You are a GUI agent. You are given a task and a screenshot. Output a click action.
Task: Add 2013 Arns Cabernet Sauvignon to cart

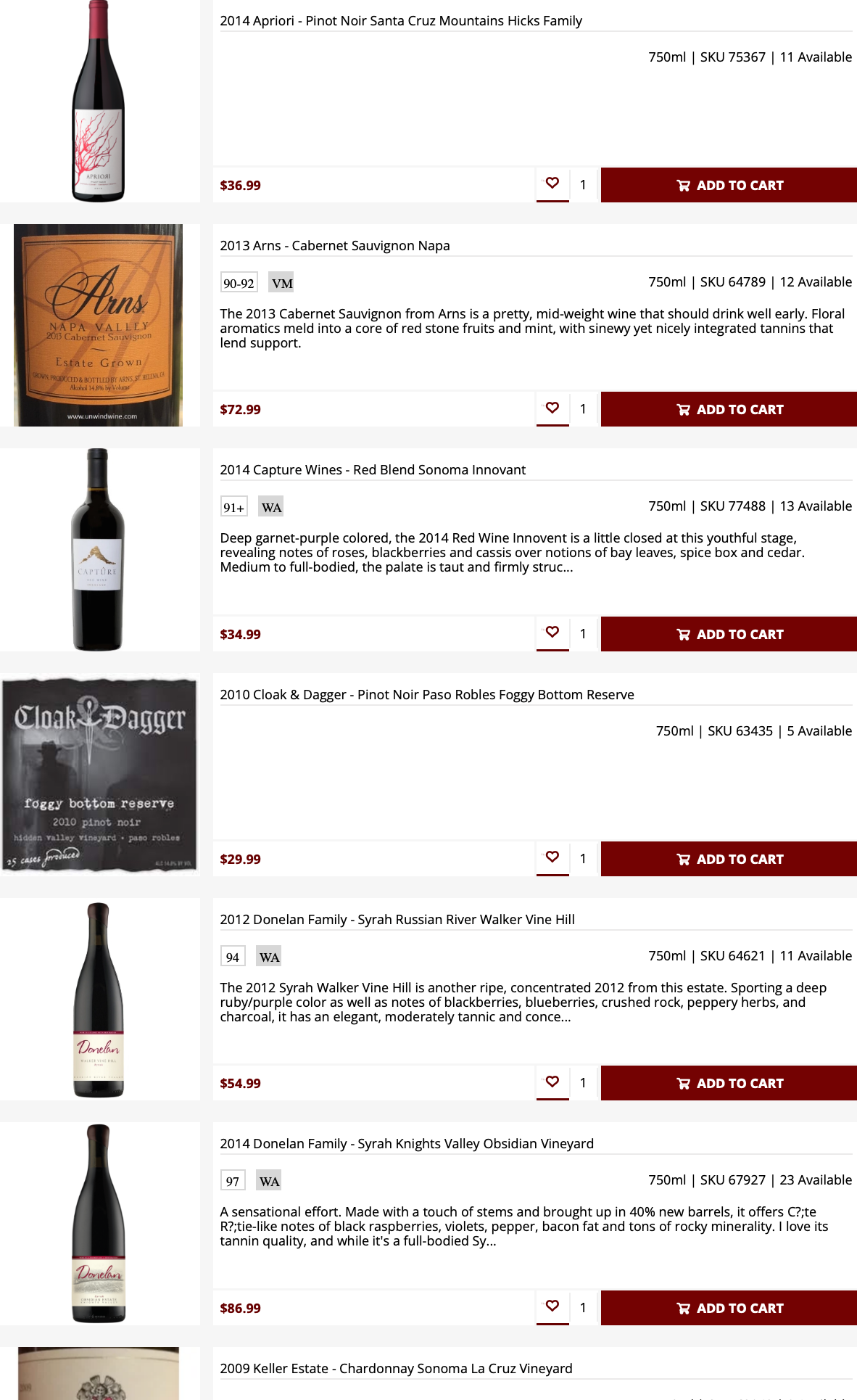(729, 409)
